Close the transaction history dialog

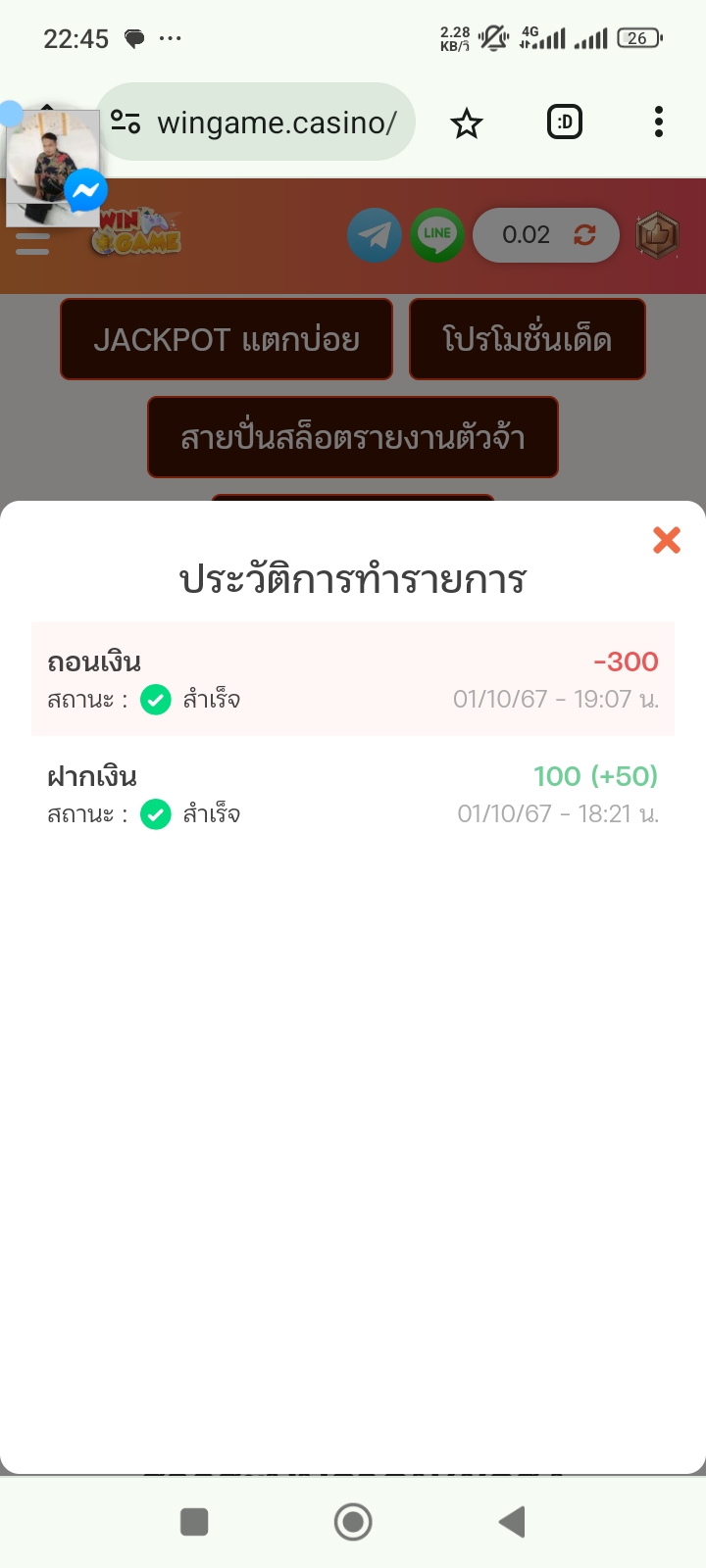(667, 540)
